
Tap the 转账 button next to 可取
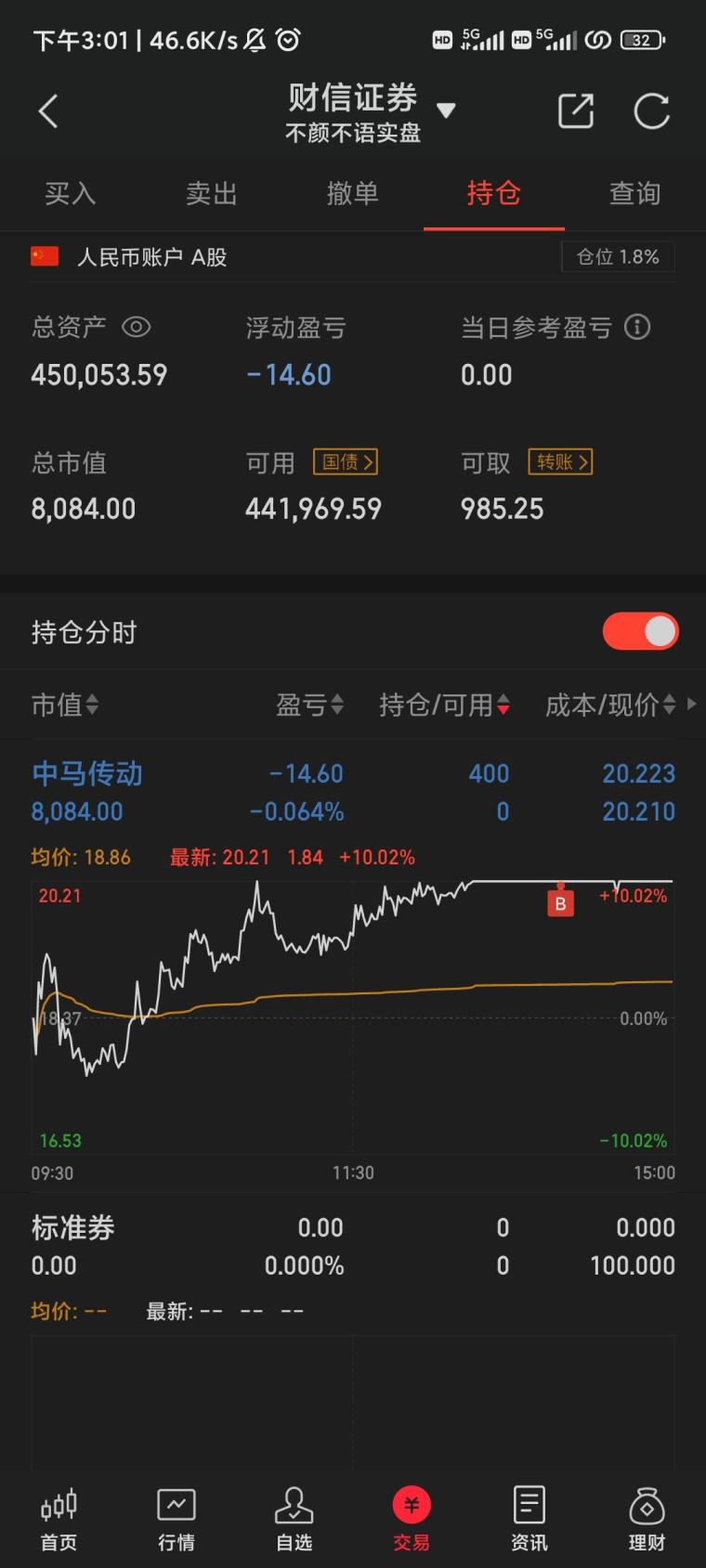point(560,462)
